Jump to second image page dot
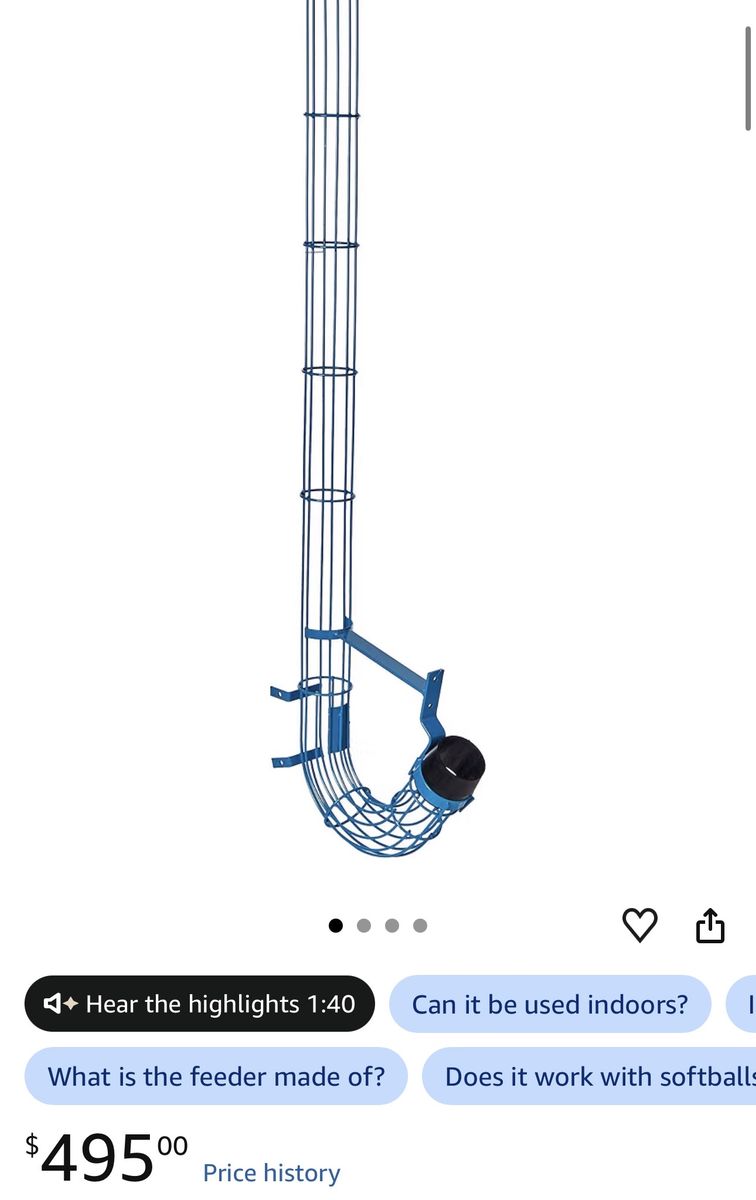Screen dimensions: 756x1200 click(x=364, y=925)
